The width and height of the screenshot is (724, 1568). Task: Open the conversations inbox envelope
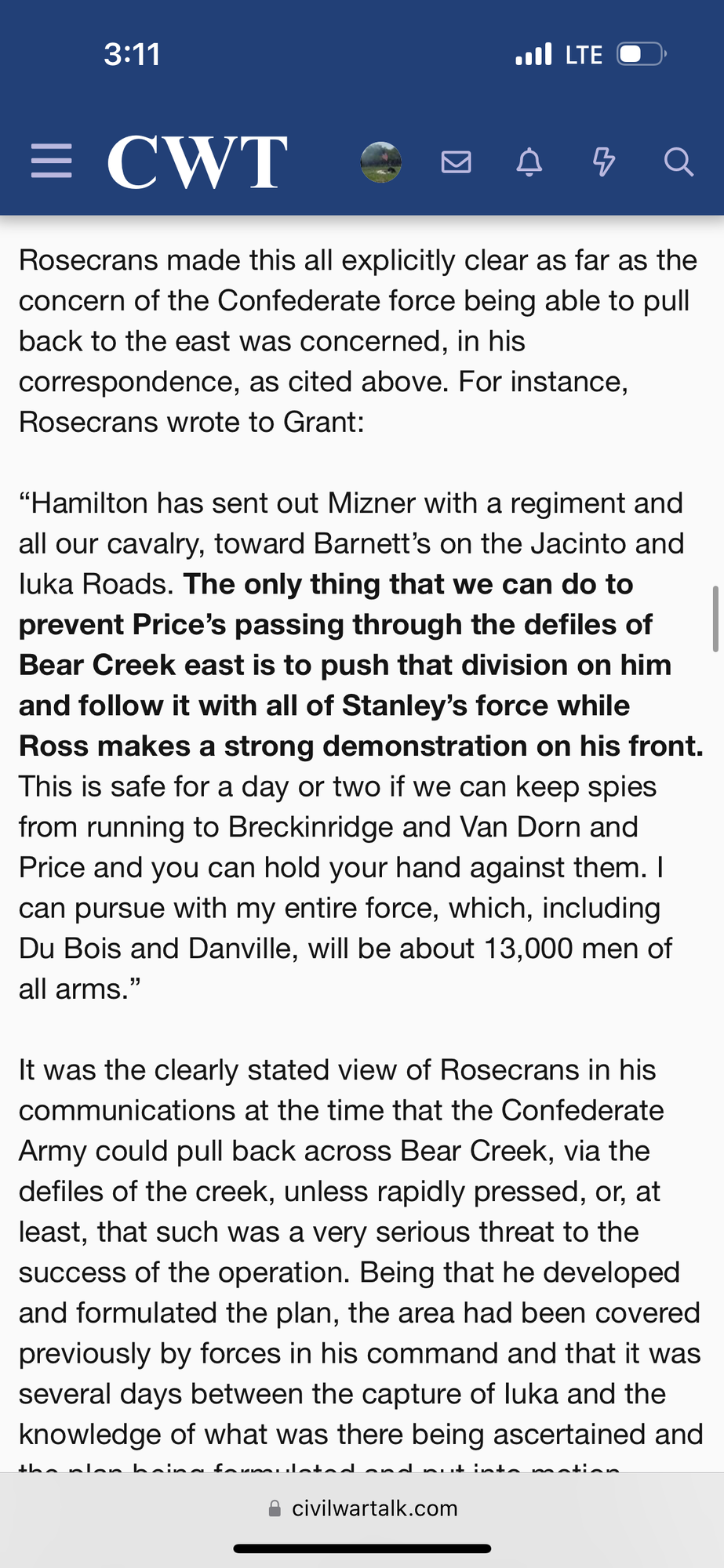pos(457,162)
